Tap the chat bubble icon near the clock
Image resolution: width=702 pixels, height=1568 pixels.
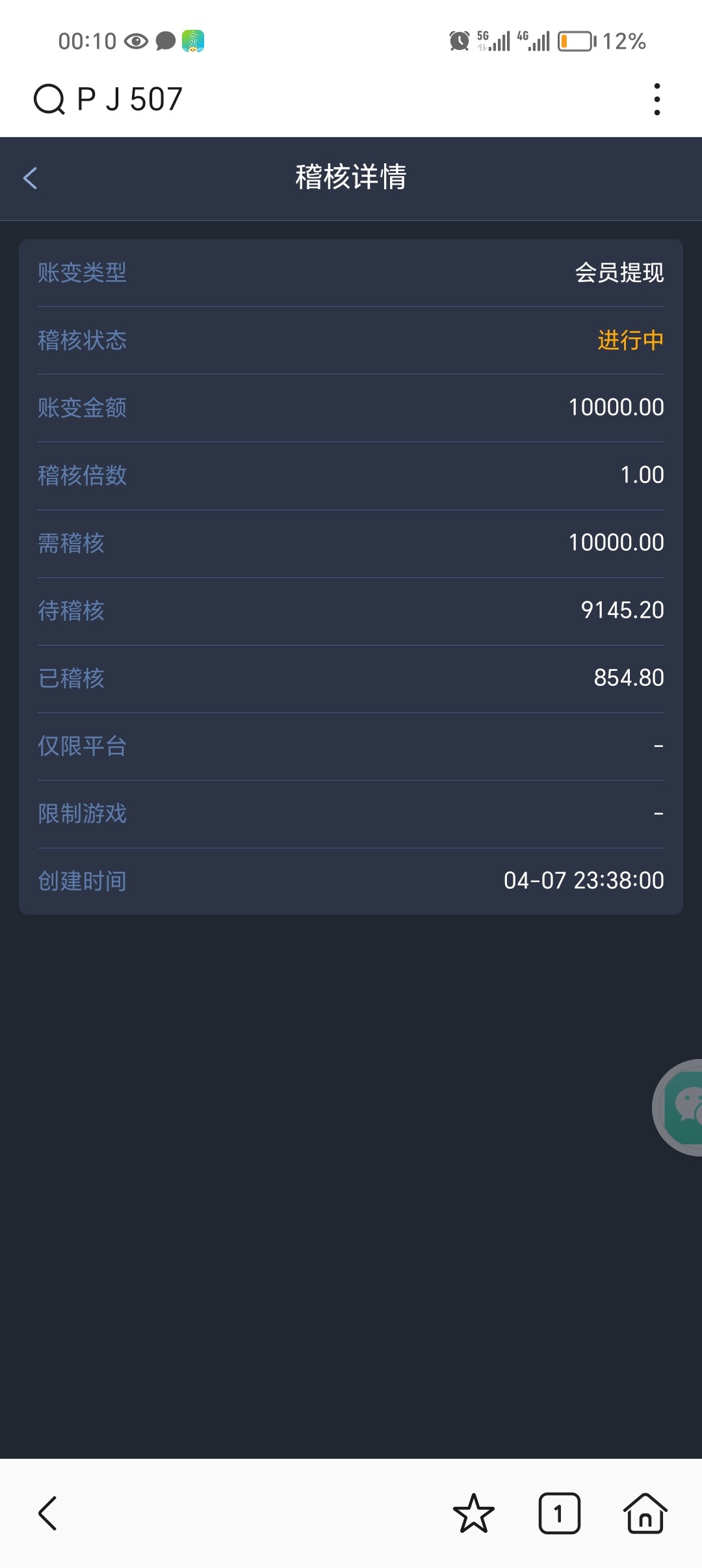[x=164, y=41]
